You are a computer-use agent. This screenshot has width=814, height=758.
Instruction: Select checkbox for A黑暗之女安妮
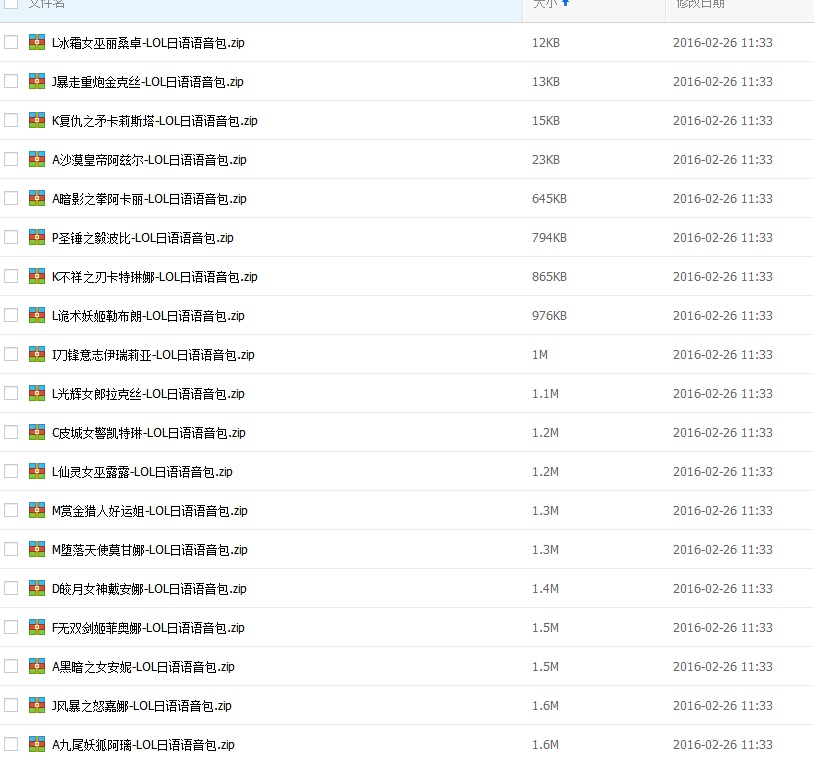coord(11,666)
